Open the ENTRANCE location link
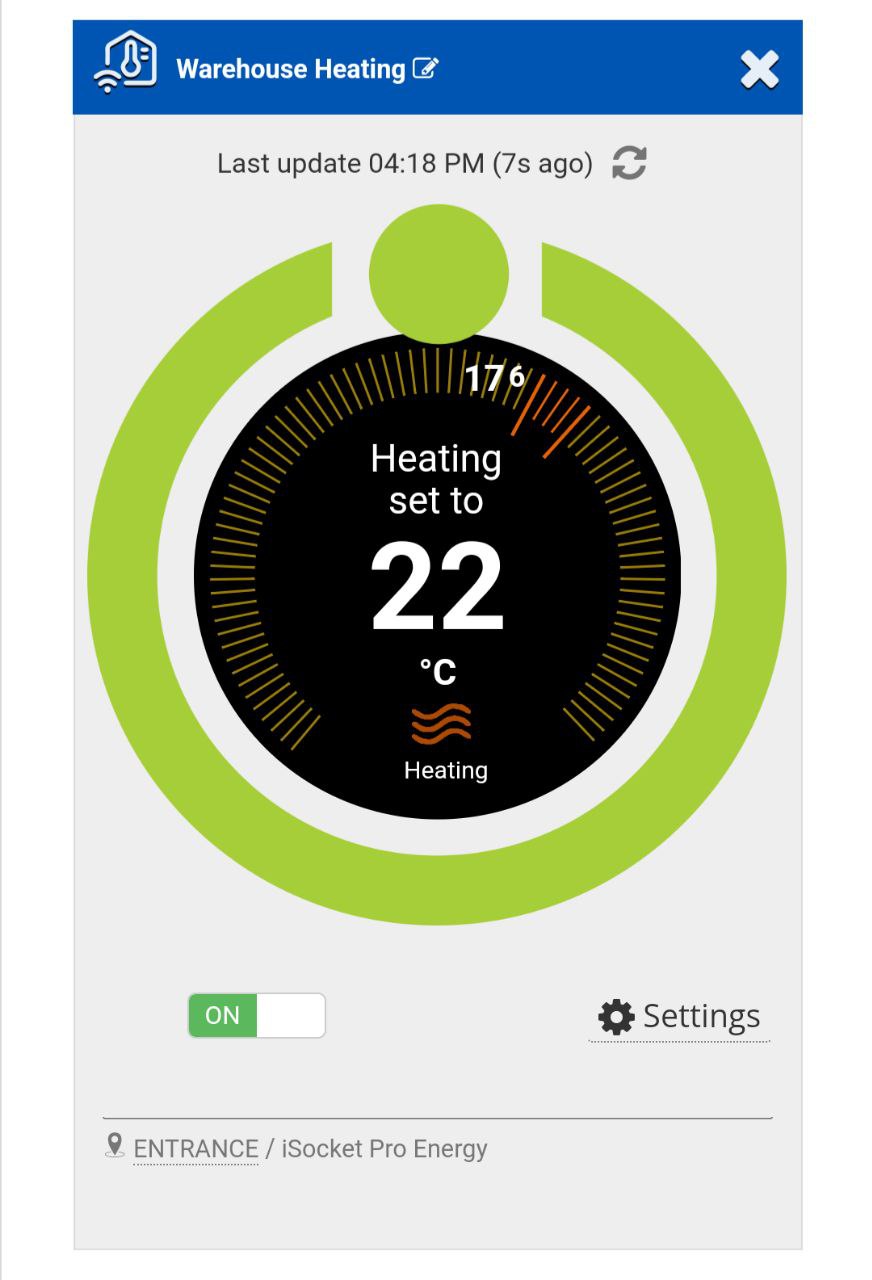This screenshot has width=872, height=1280. 196,1149
